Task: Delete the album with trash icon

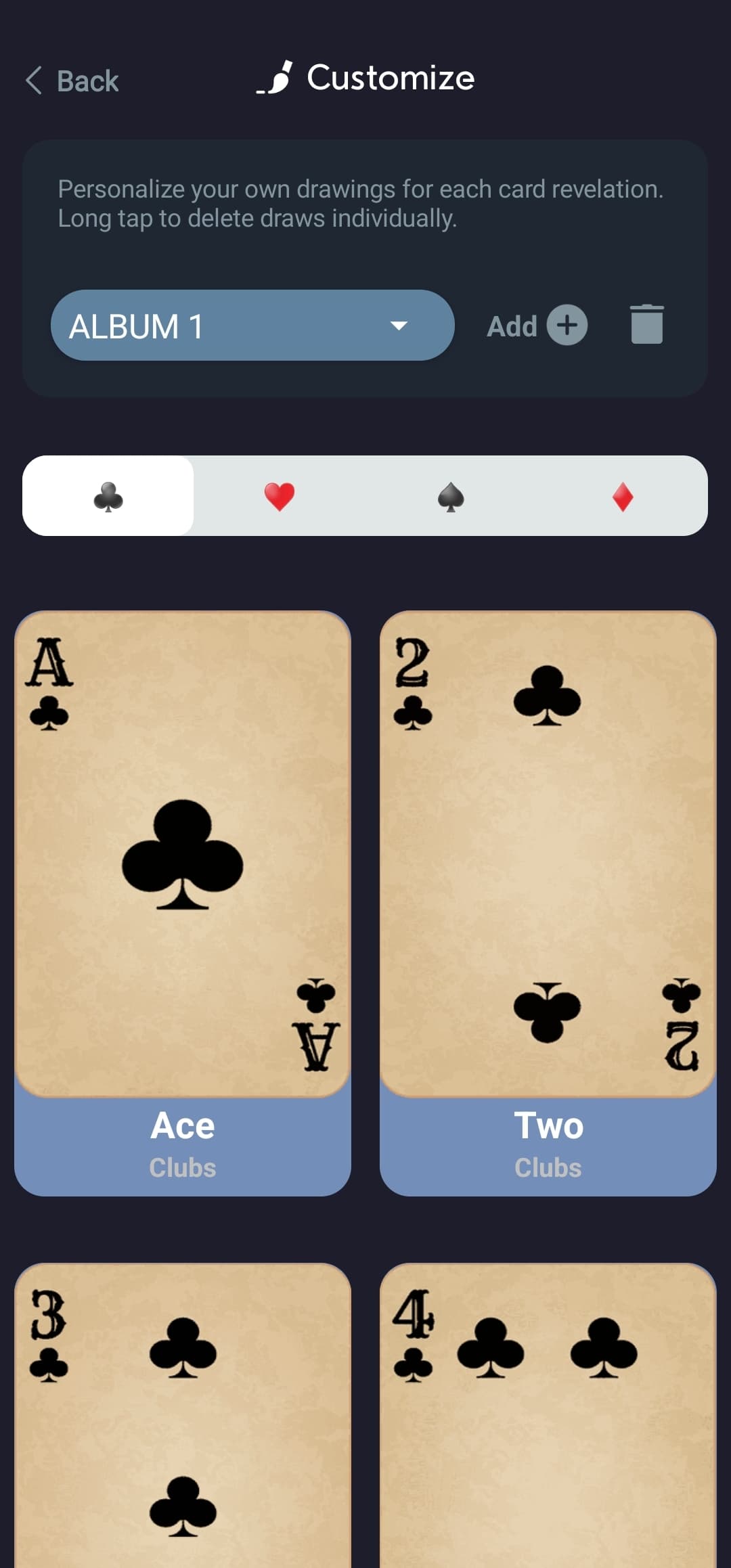Action: (x=646, y=325)
